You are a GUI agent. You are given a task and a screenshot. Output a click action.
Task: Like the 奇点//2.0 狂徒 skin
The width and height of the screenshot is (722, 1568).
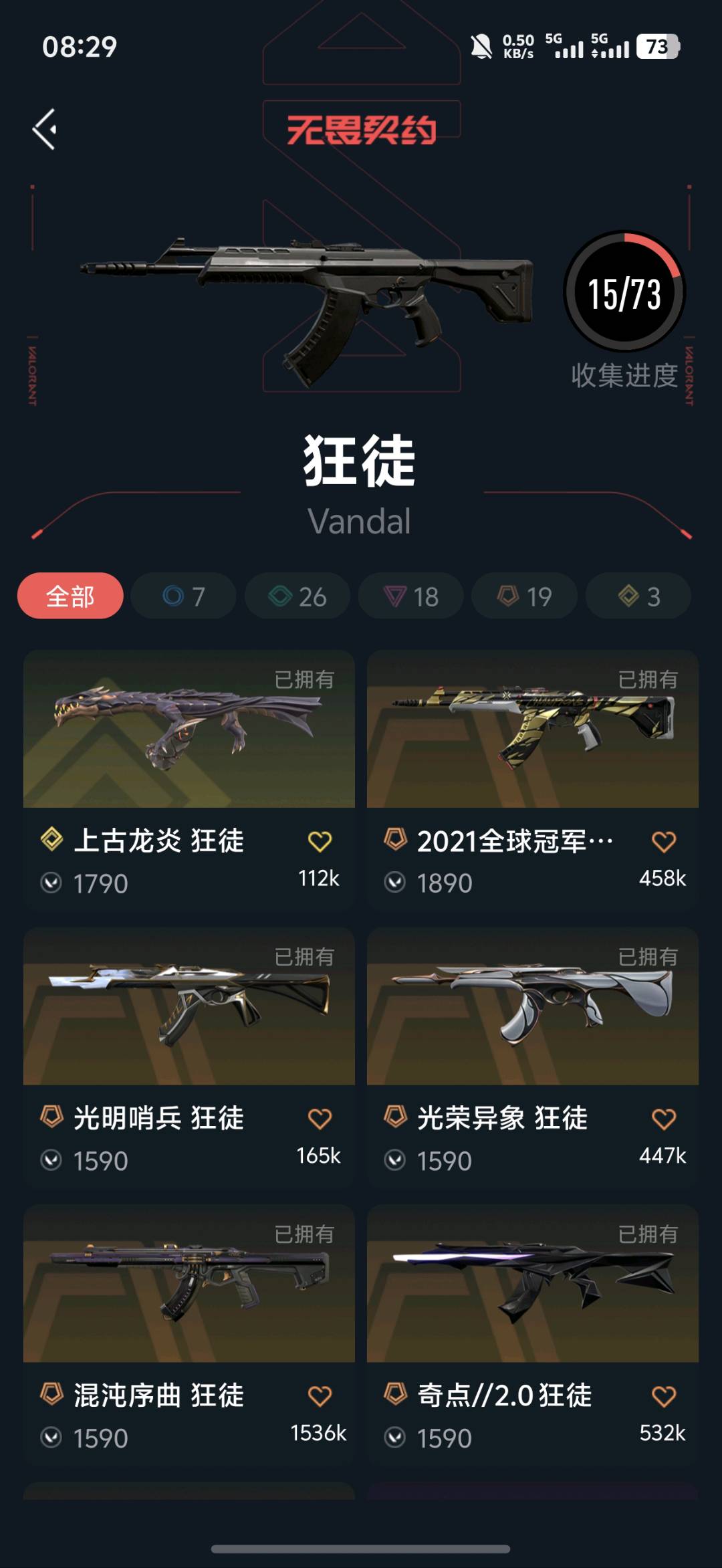pos(663,1396)
